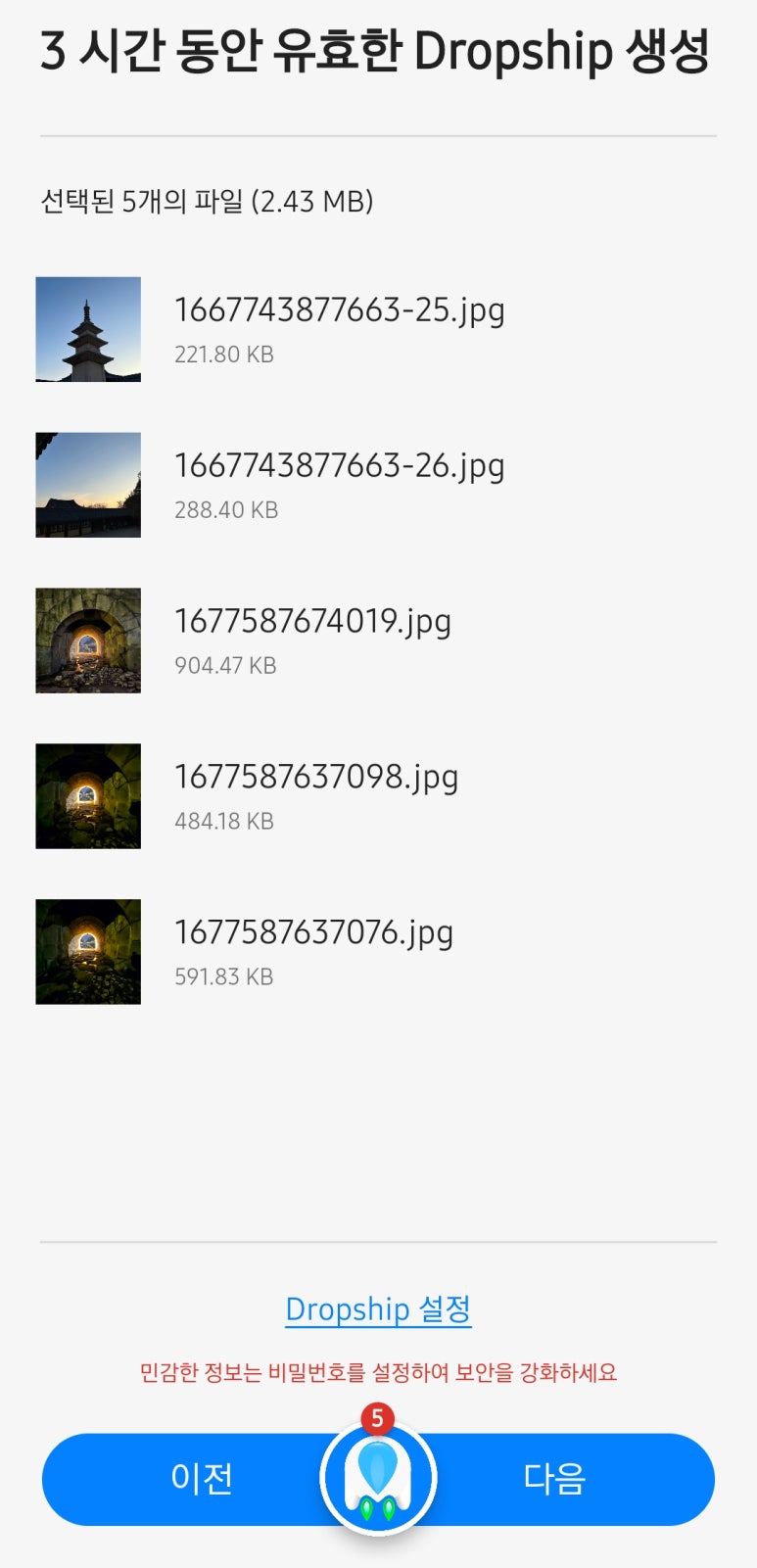Open the Dropship 설정 link
This screenshot has height=1568, width=757.
pos(378,1309)
